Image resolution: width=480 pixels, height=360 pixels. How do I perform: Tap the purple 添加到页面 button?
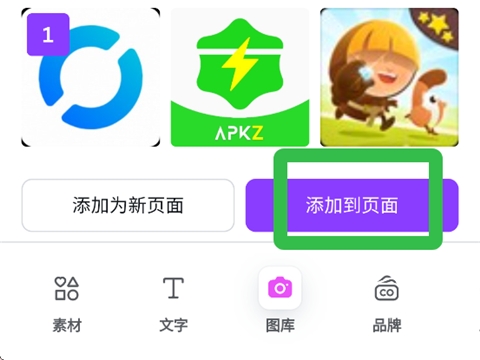(352, 205)
